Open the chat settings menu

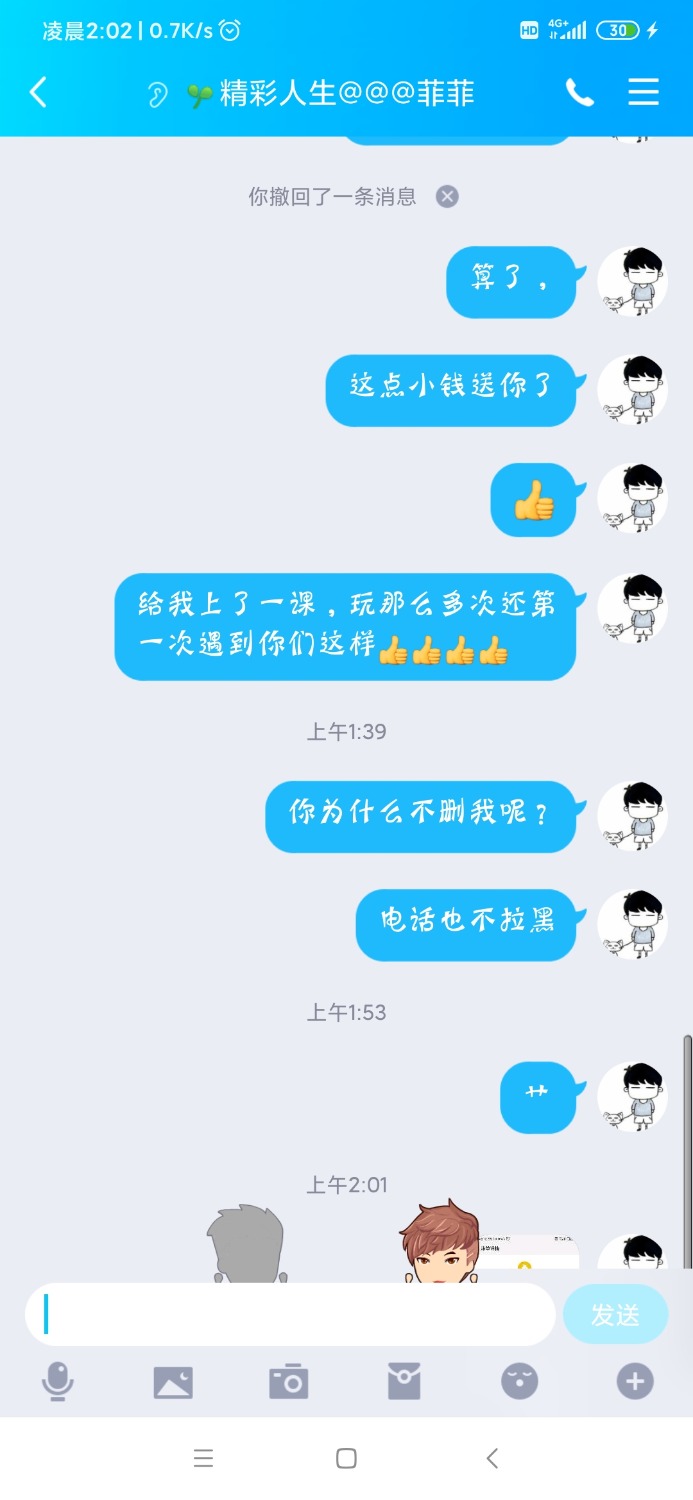[x=643, y=92]
